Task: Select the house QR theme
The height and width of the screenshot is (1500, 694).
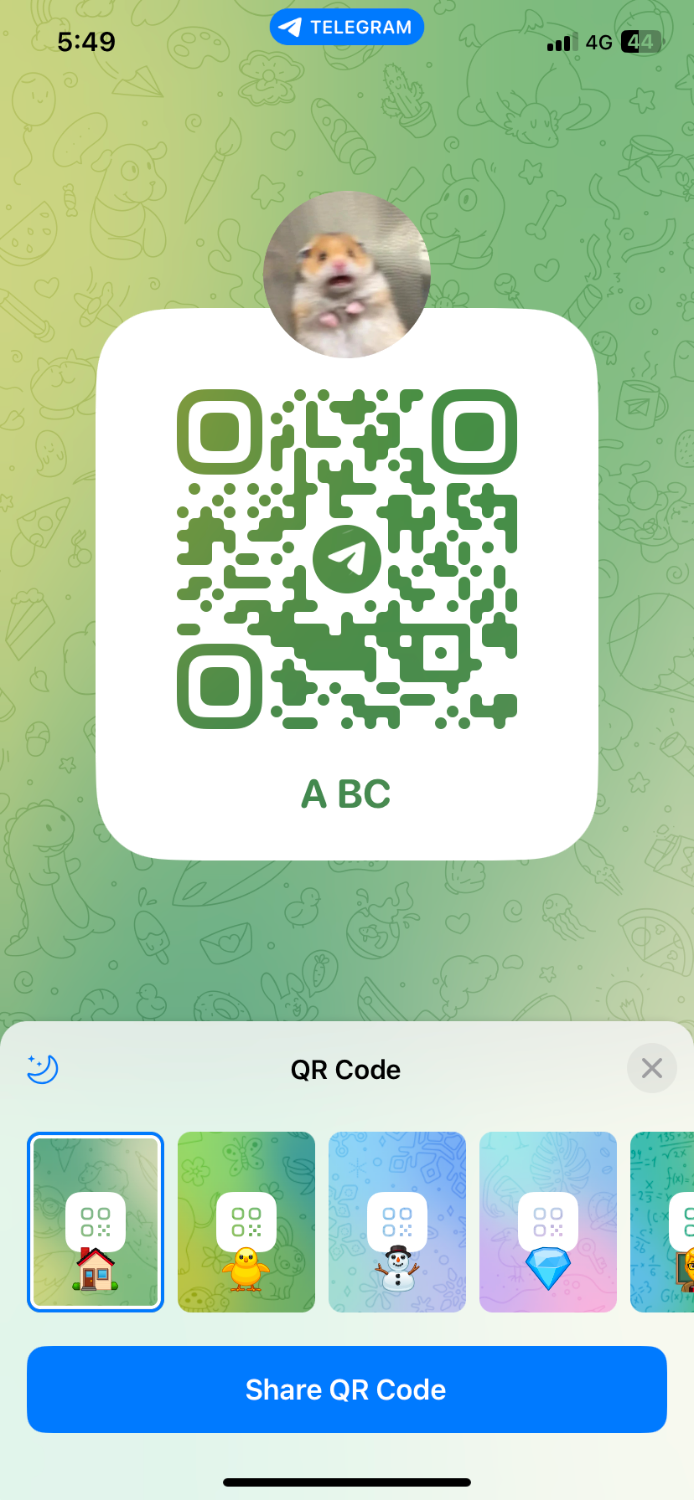Action: 95,1221
